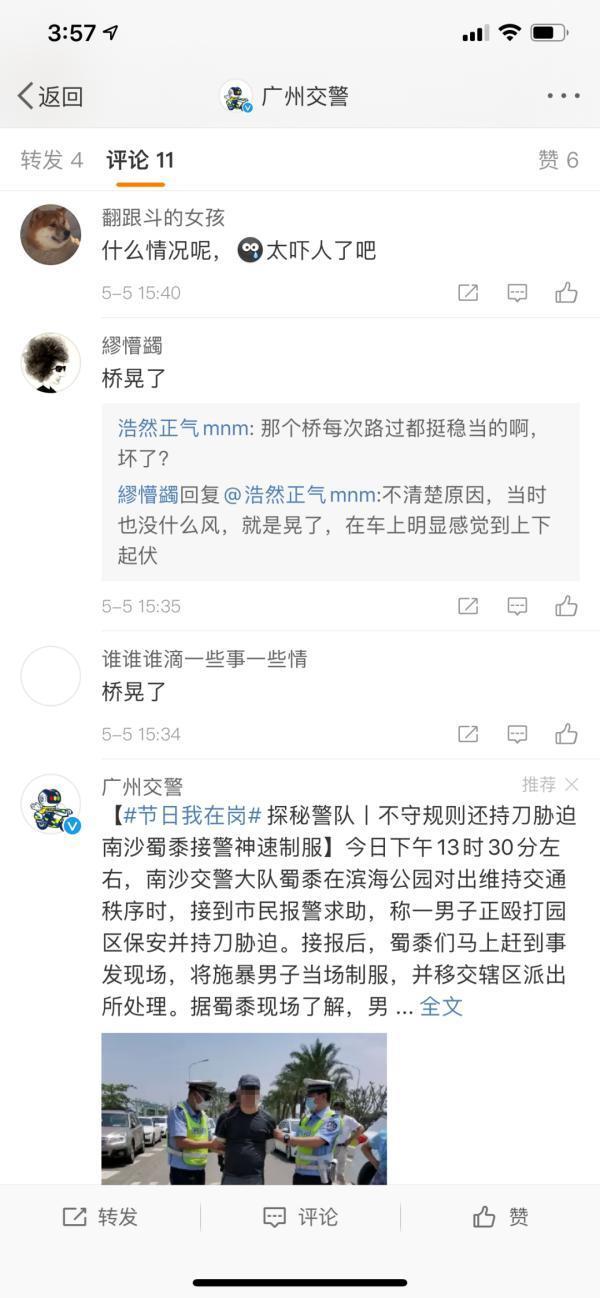The height and width of the screenshot is (1298, 600).
Task: Repost the comment from 谁谁谁滴一些事一些情
Action: coord(468,734)
